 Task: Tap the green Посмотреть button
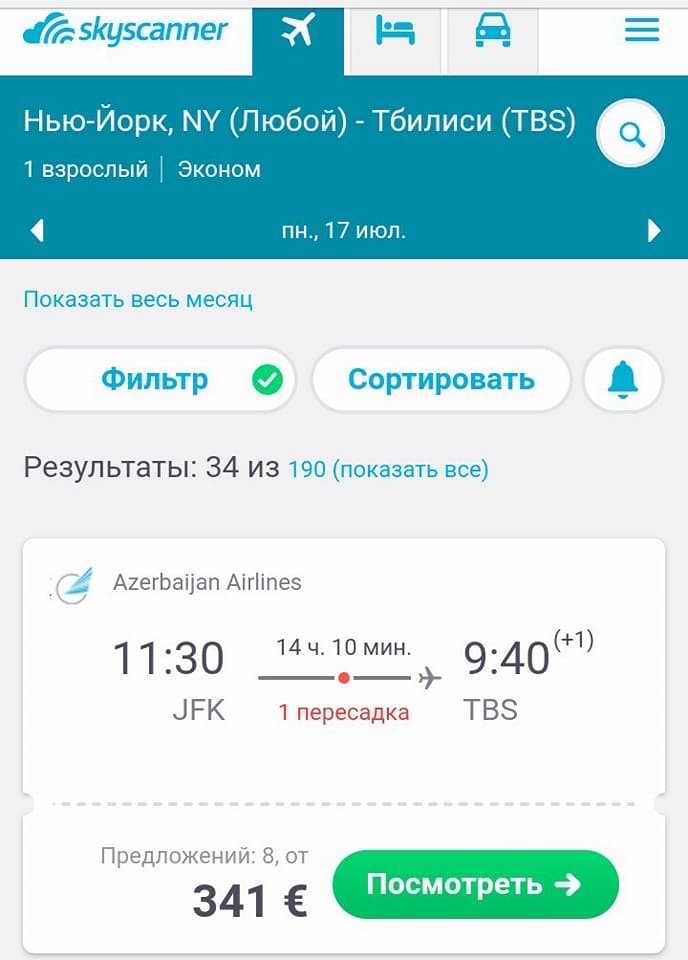[475, 885]
